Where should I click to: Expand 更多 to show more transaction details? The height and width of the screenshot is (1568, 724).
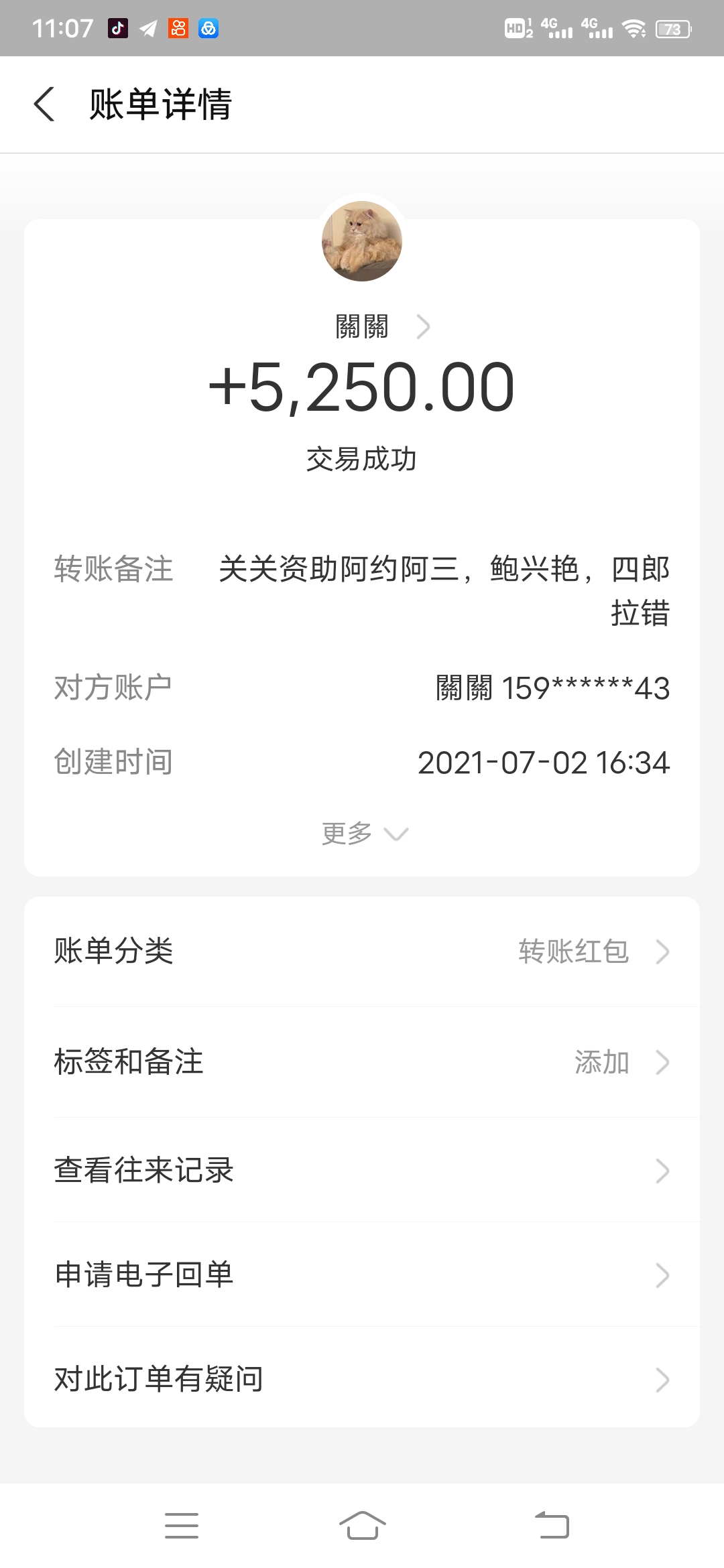[362, 832]
